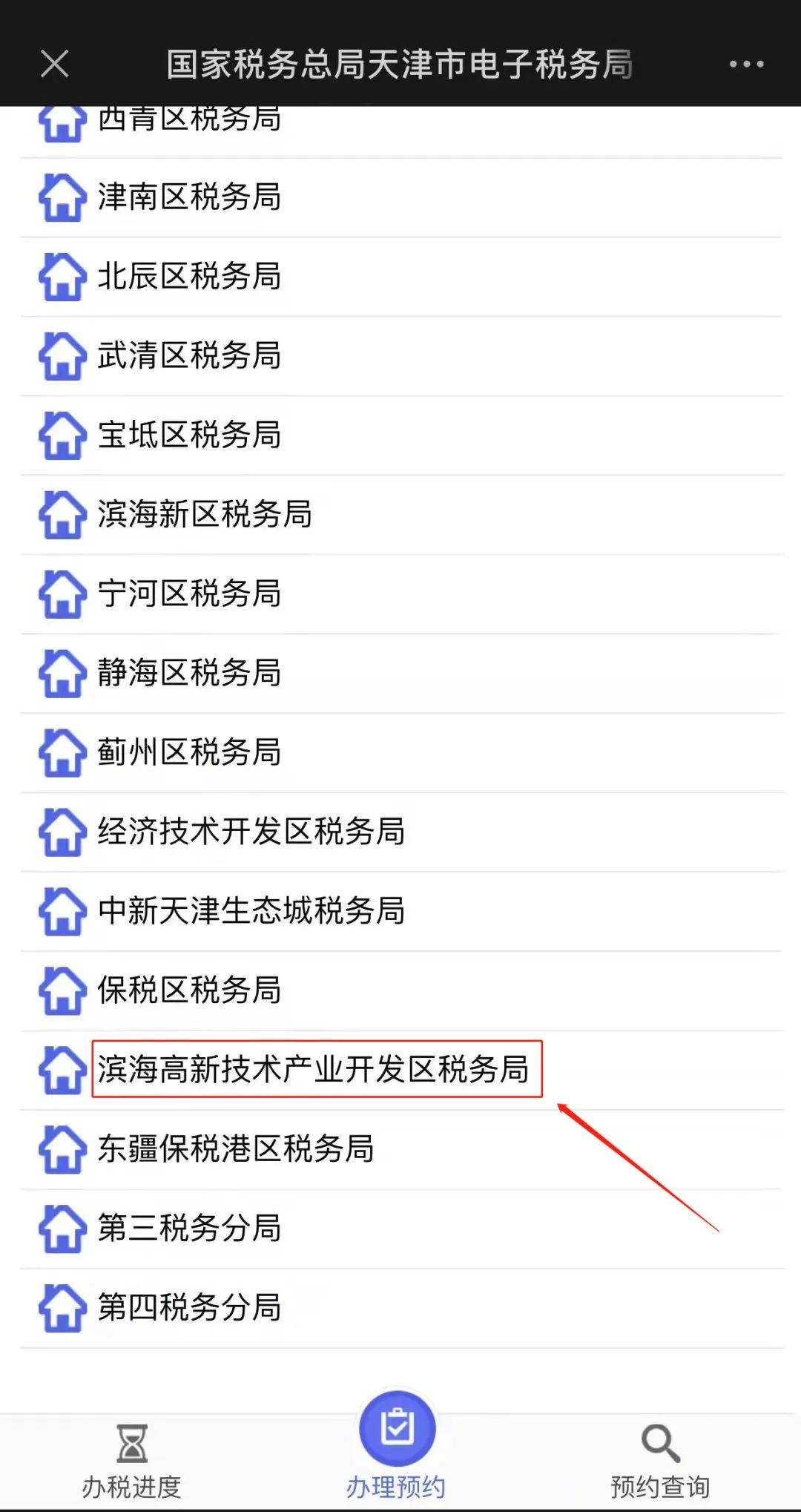Choose 宁河区税务局
Image resolution: width=801 pixels, height=1512 pixels.
tap(400, 594)
